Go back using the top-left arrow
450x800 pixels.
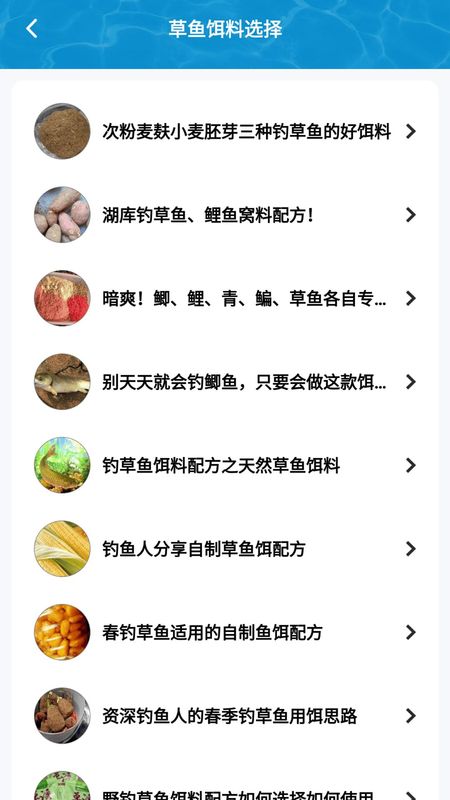32,29
